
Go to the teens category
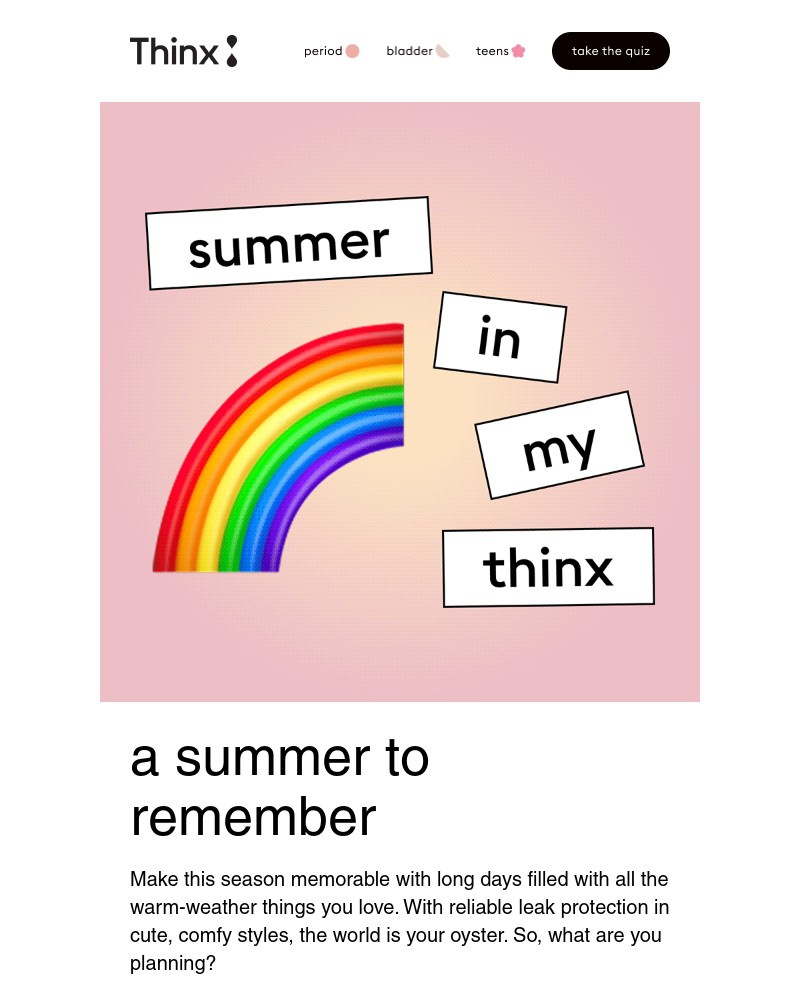[x=500, y=51]
